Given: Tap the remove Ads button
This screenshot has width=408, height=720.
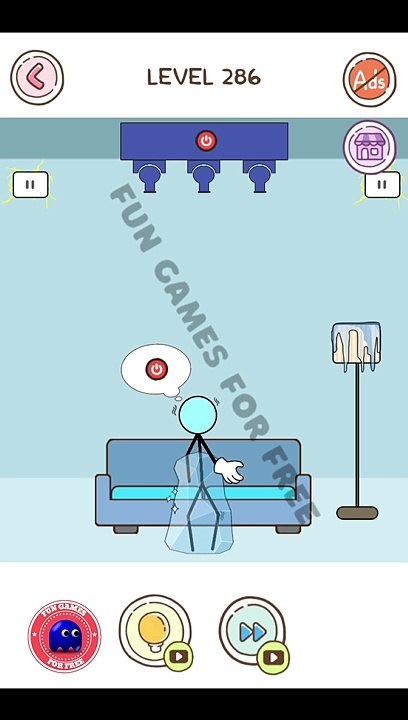Looking at the screenshot, I should coord(369,80).
